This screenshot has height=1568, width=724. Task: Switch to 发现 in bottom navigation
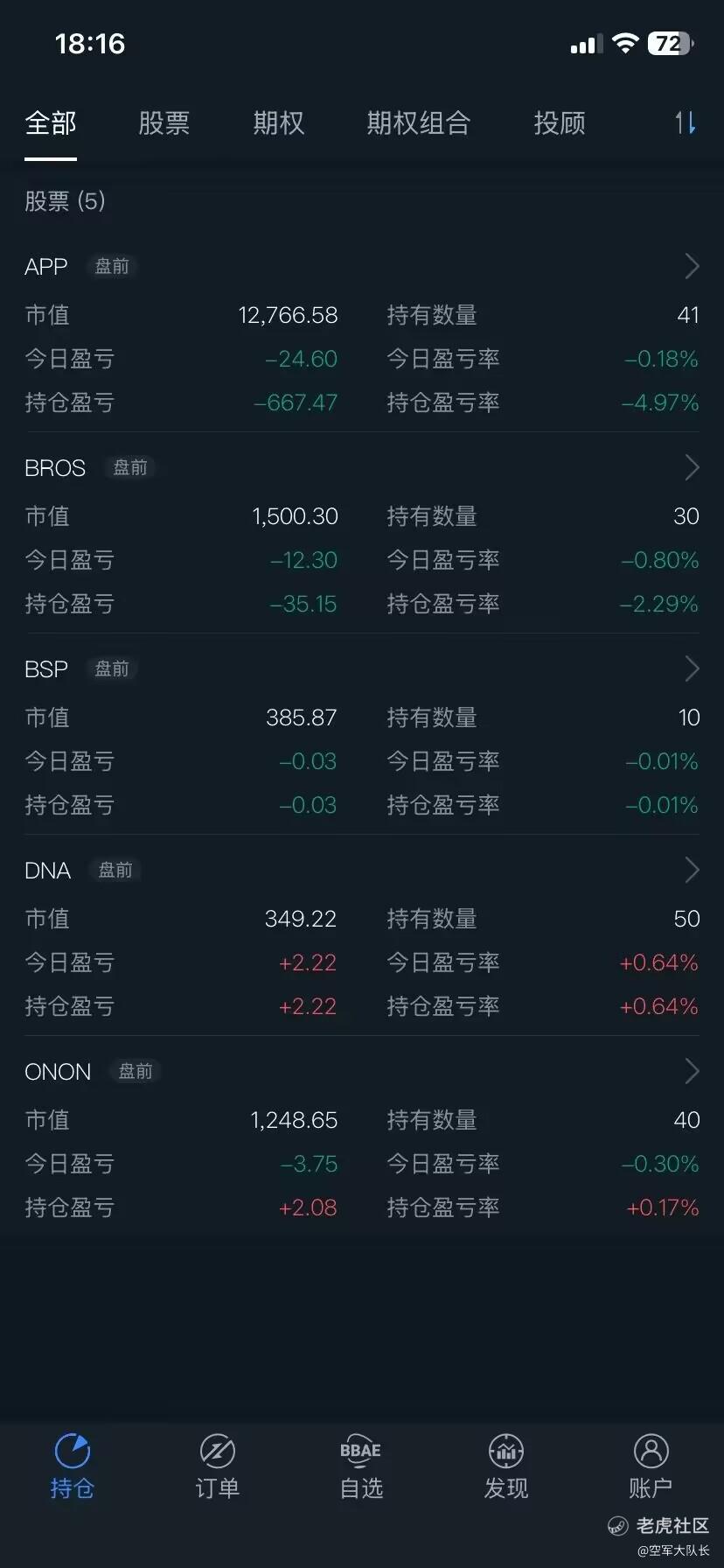click(506, 1467)
